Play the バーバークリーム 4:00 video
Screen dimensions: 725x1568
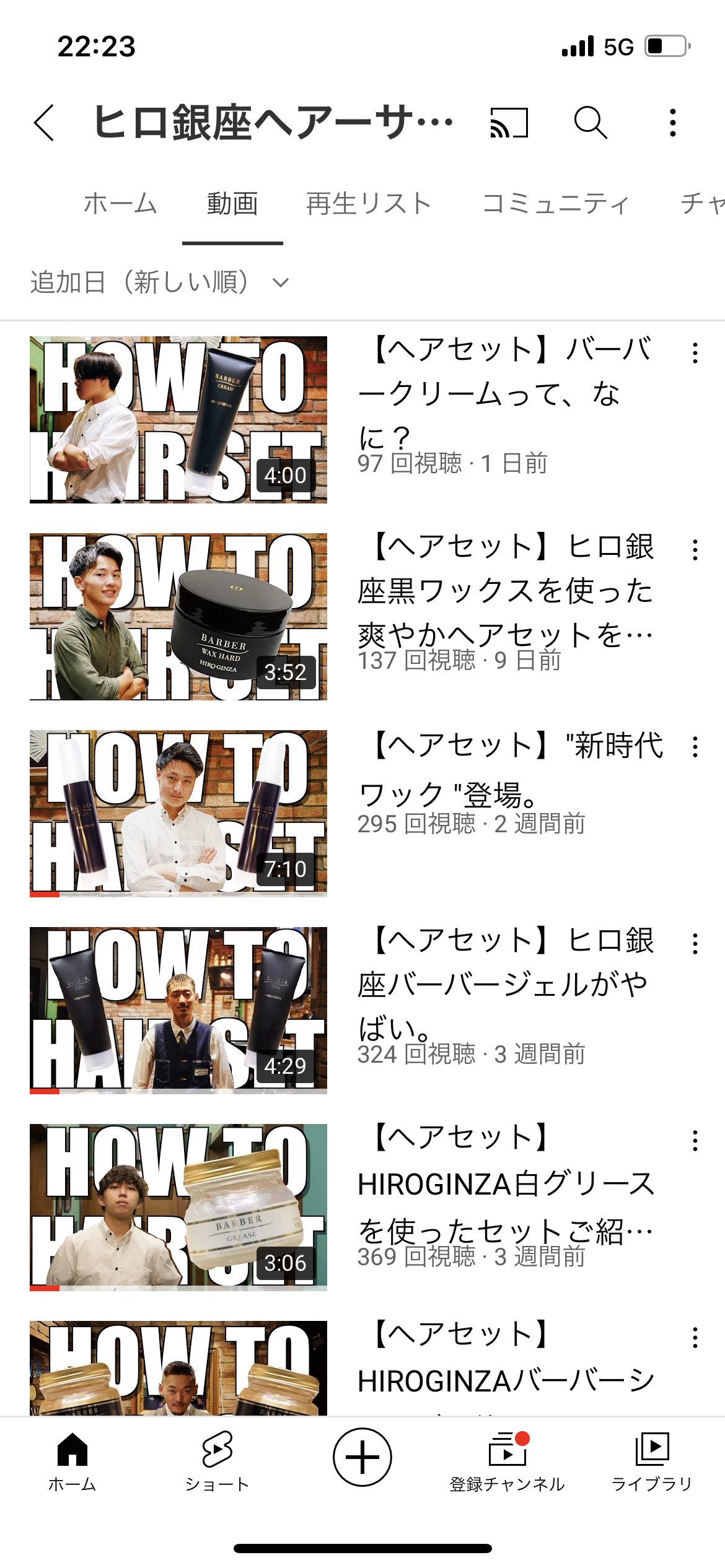point(178,420)
